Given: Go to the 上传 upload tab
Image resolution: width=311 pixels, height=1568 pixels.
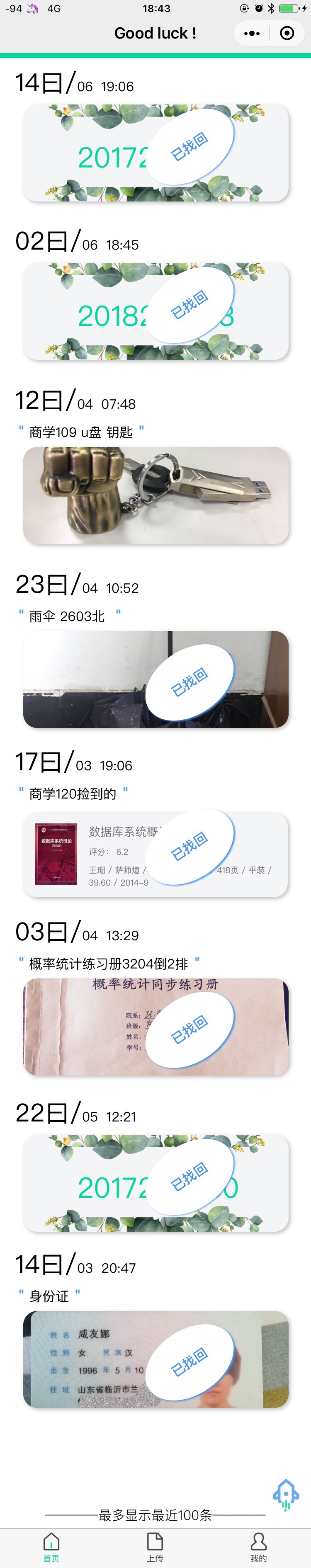Looking at the screenshot, I should click(x=155, y=1546).
